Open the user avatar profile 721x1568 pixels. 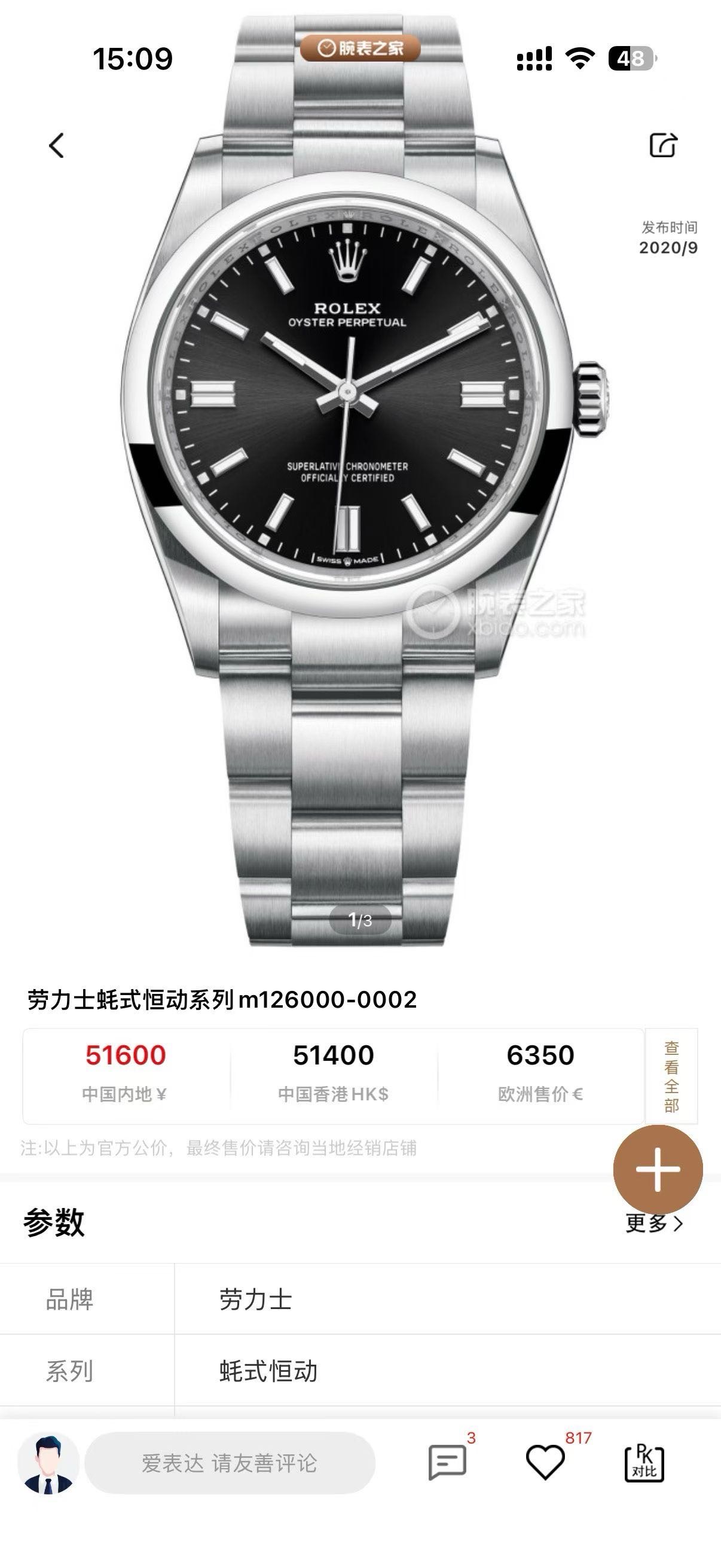coord(48,1463)
